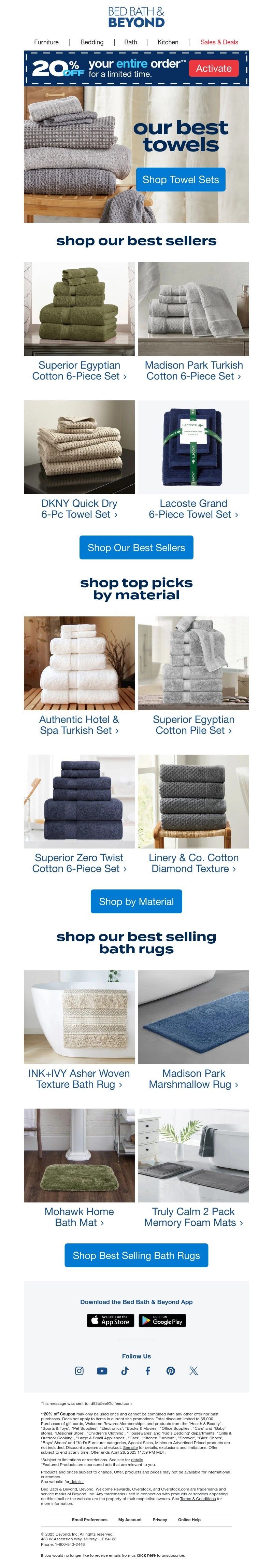Image resolution: width=273 pixels, height=1568 pixels.
Task: Open INK+IVY Asher Woven Texture Bath Rug
Action: [79, 1079]
